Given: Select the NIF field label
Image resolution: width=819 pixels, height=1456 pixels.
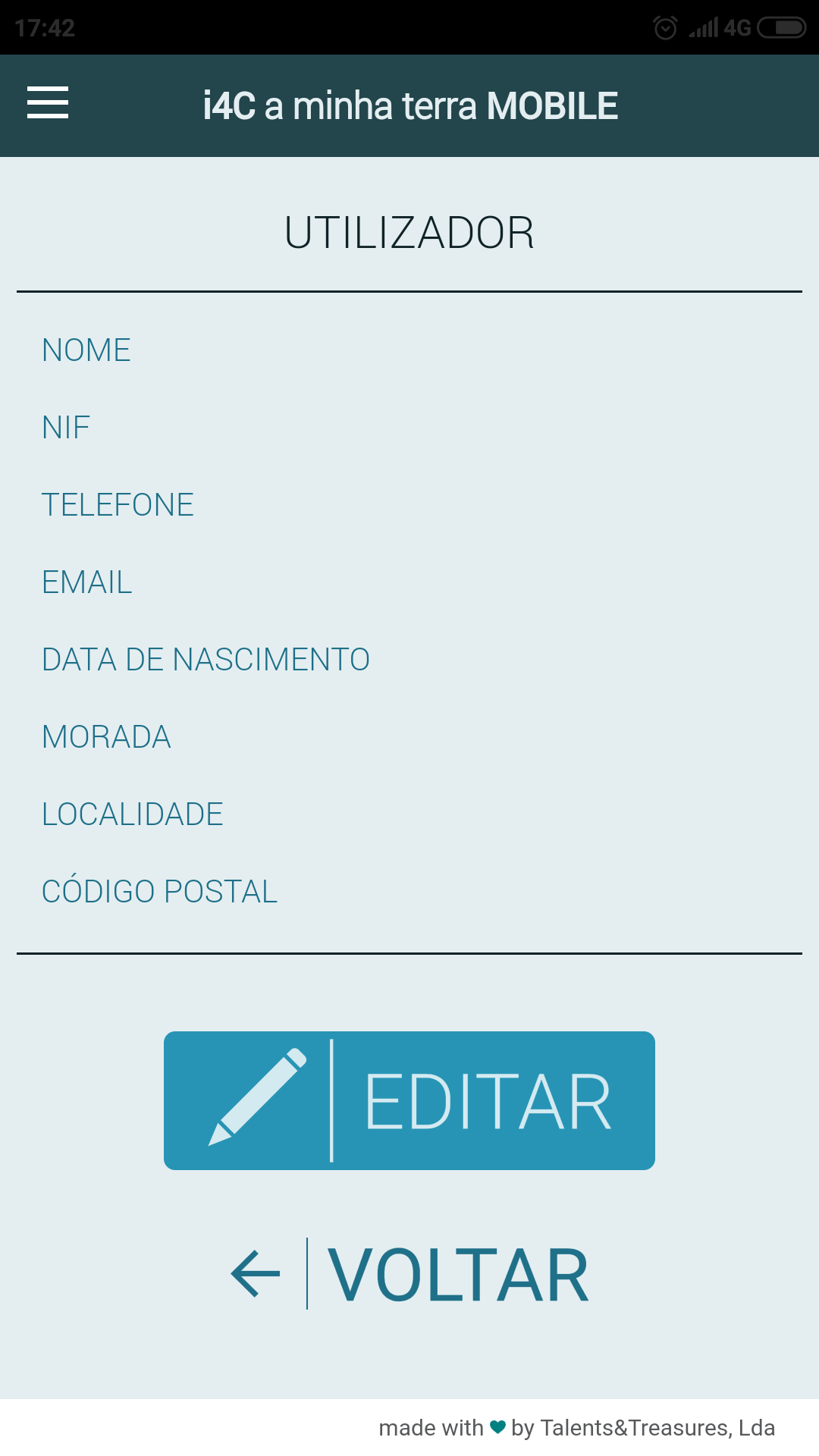Looking at the screenshot, I should click(x=65, y=428).
